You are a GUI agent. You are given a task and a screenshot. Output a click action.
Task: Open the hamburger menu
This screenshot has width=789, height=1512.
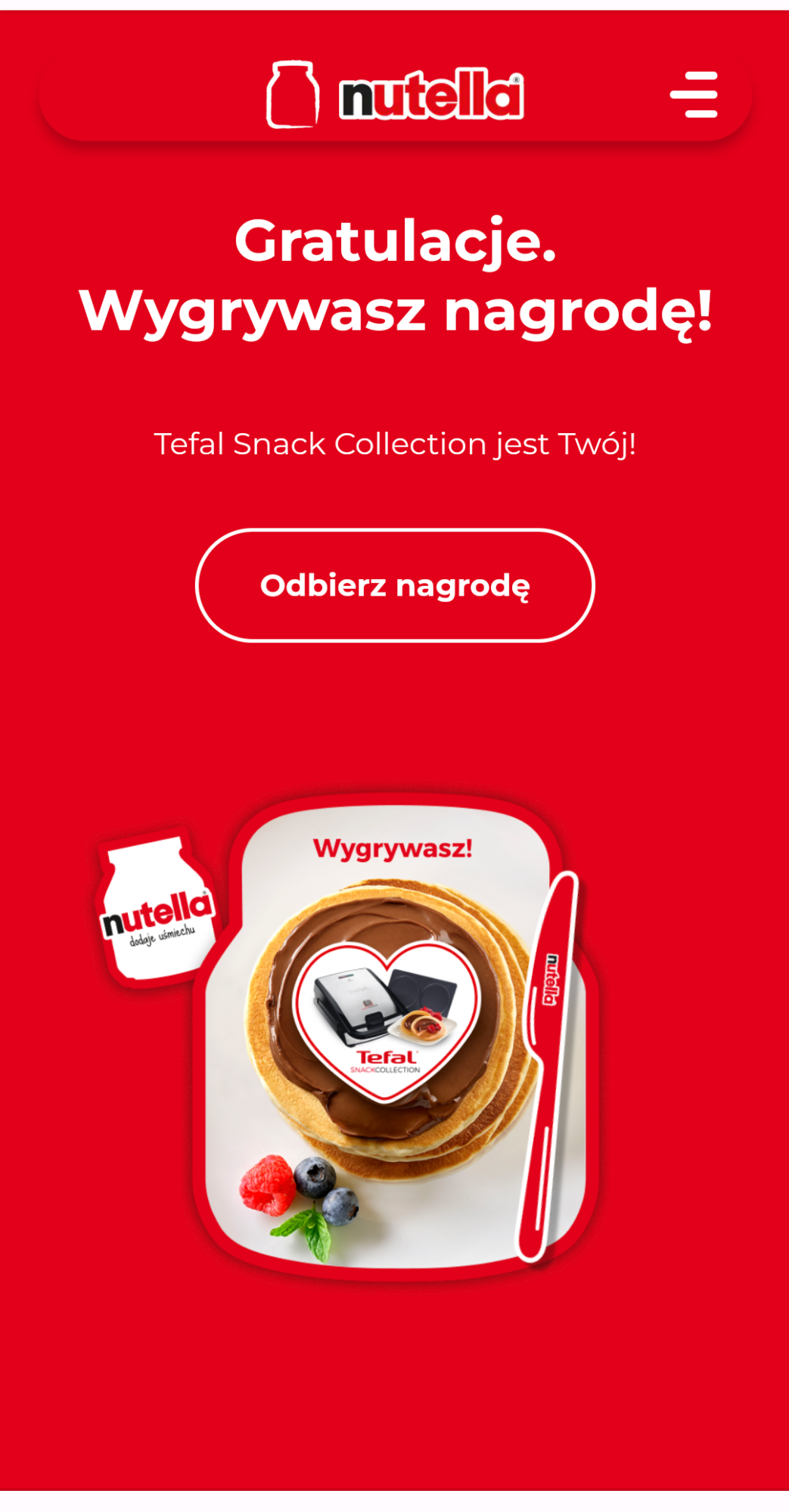click(694, 94)
